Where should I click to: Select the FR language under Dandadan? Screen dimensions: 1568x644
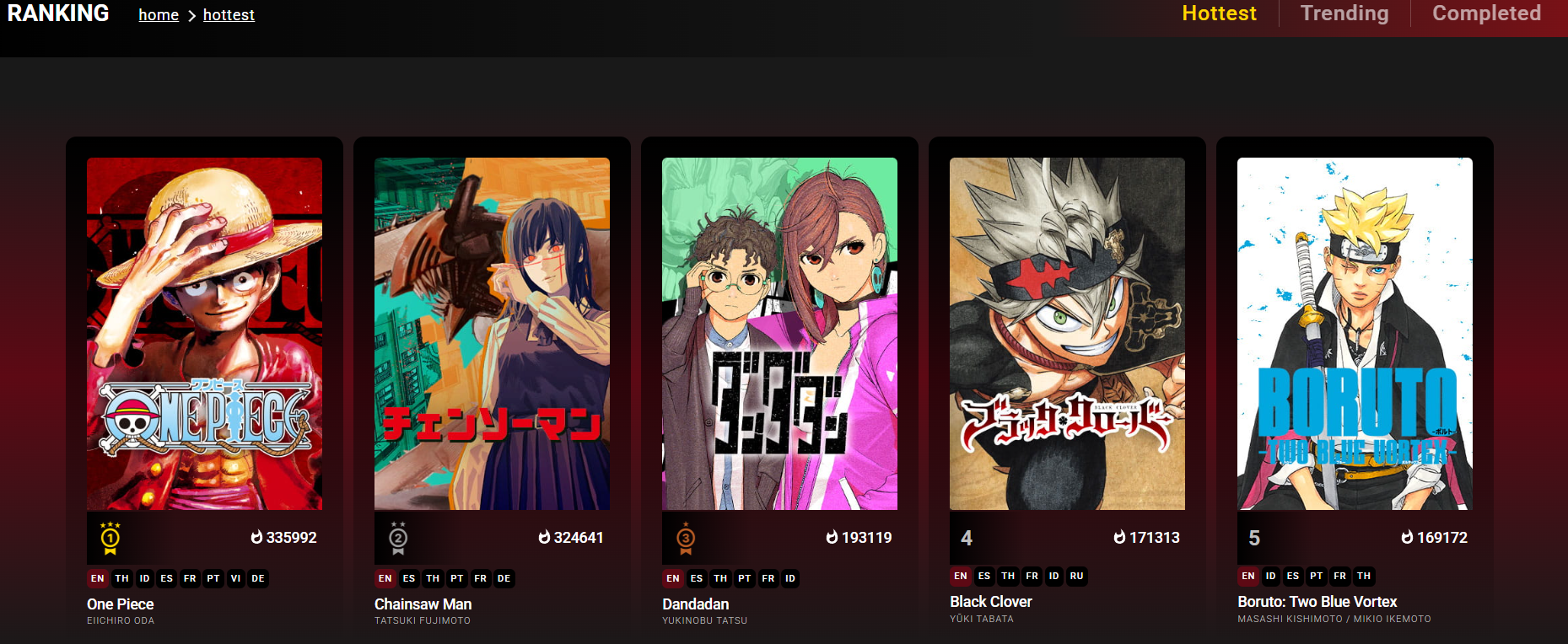click(x=768, y=578)
